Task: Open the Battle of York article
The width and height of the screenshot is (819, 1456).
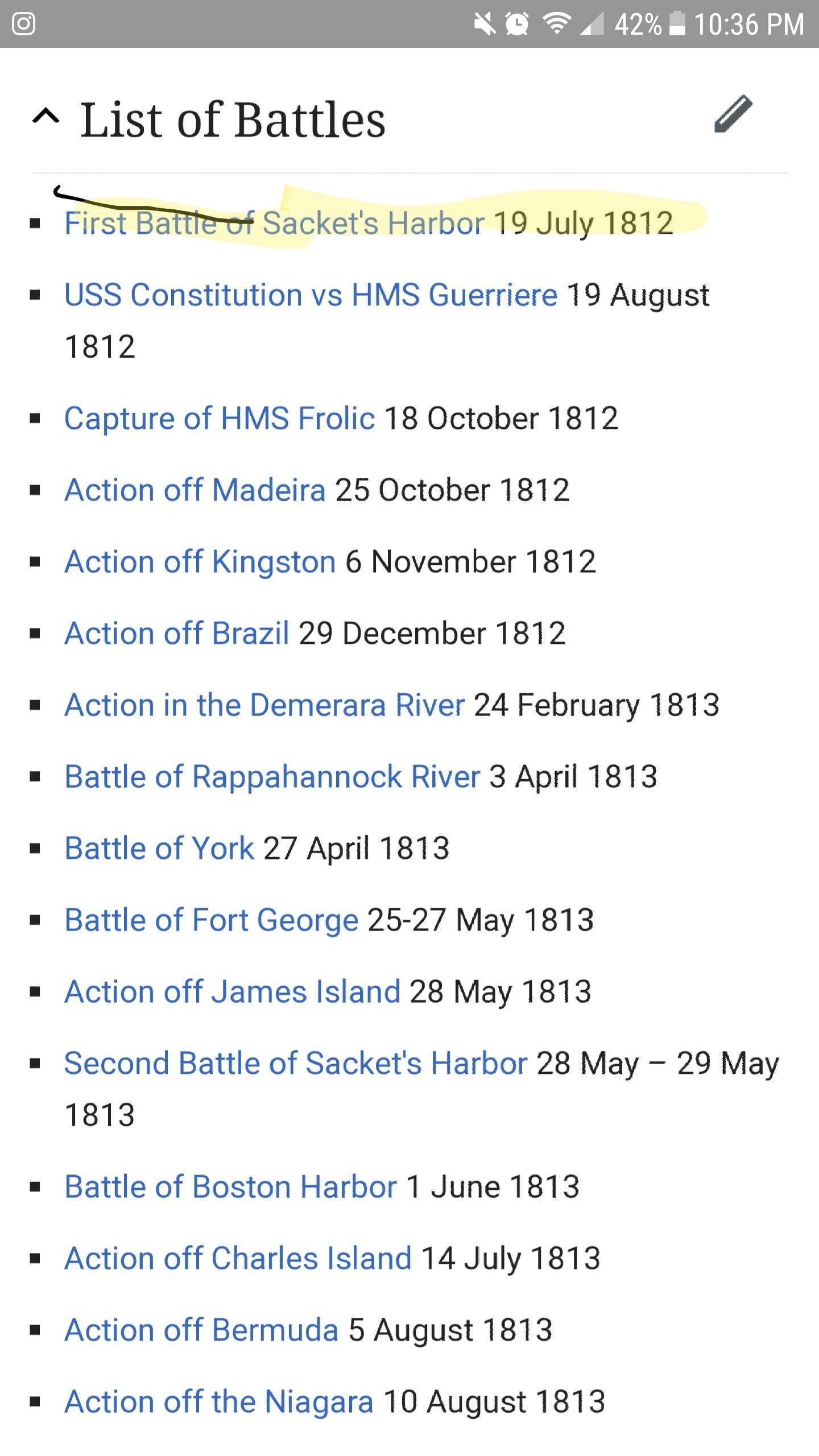Action: point(159,849)
